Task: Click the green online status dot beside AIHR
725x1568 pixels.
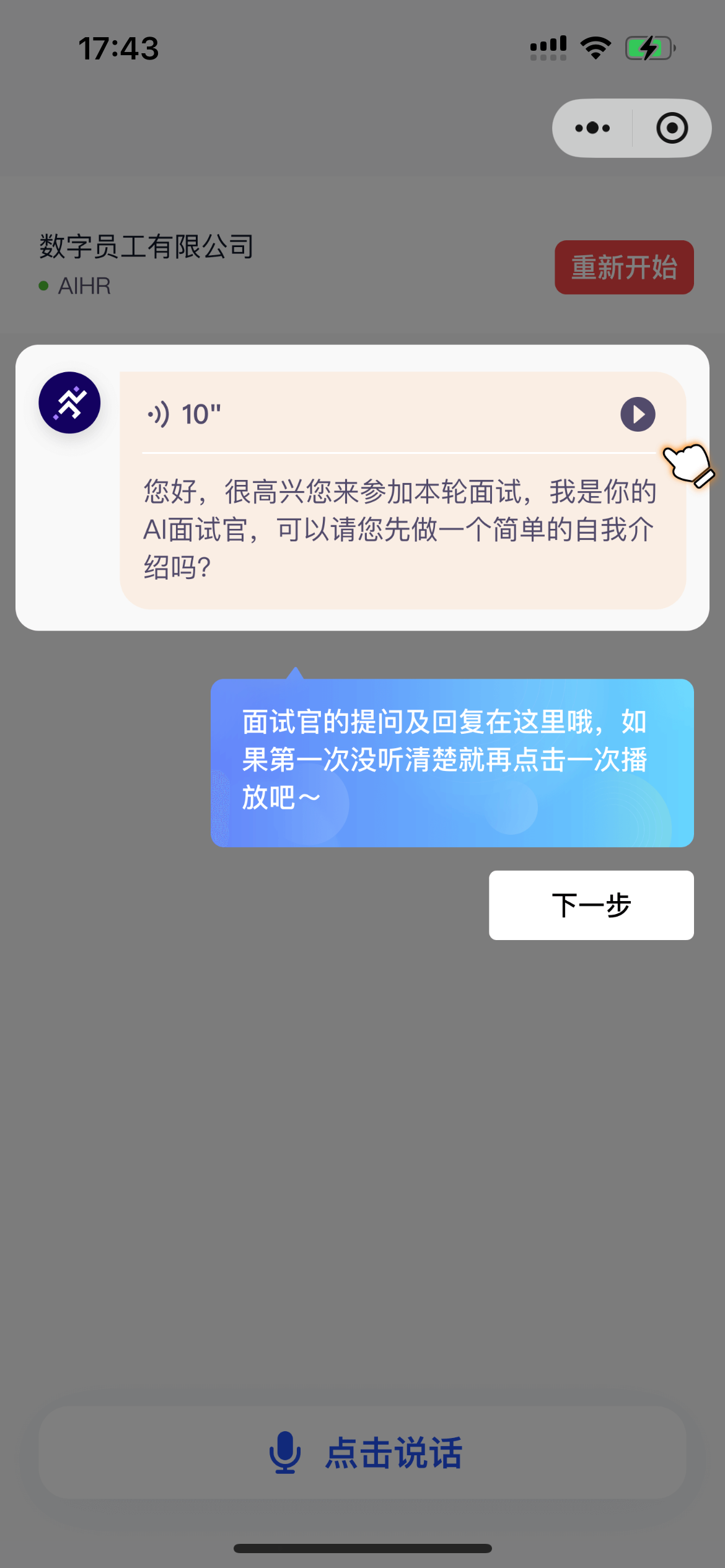Action: coord(43,286)
